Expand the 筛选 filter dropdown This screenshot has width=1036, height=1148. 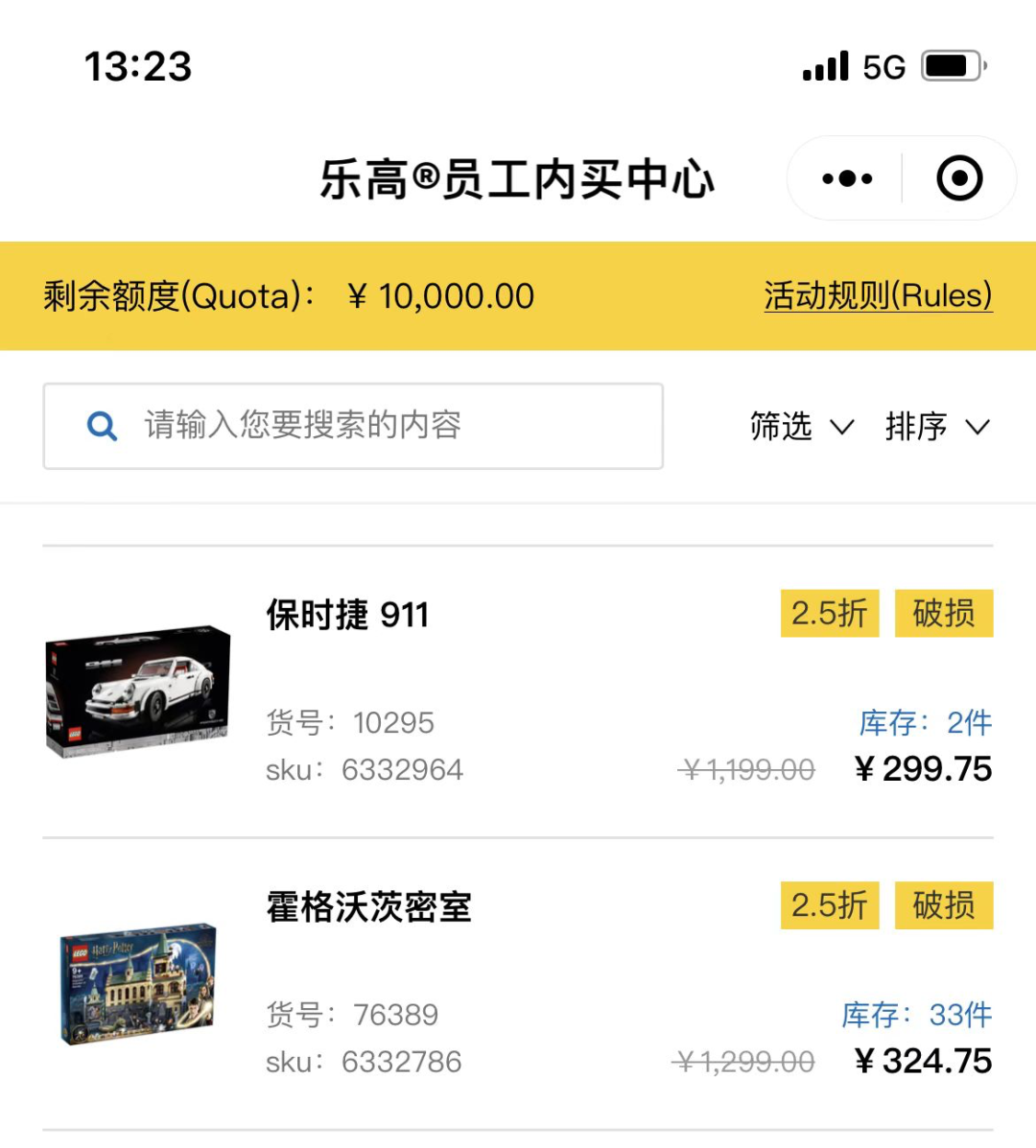point(801,426)
